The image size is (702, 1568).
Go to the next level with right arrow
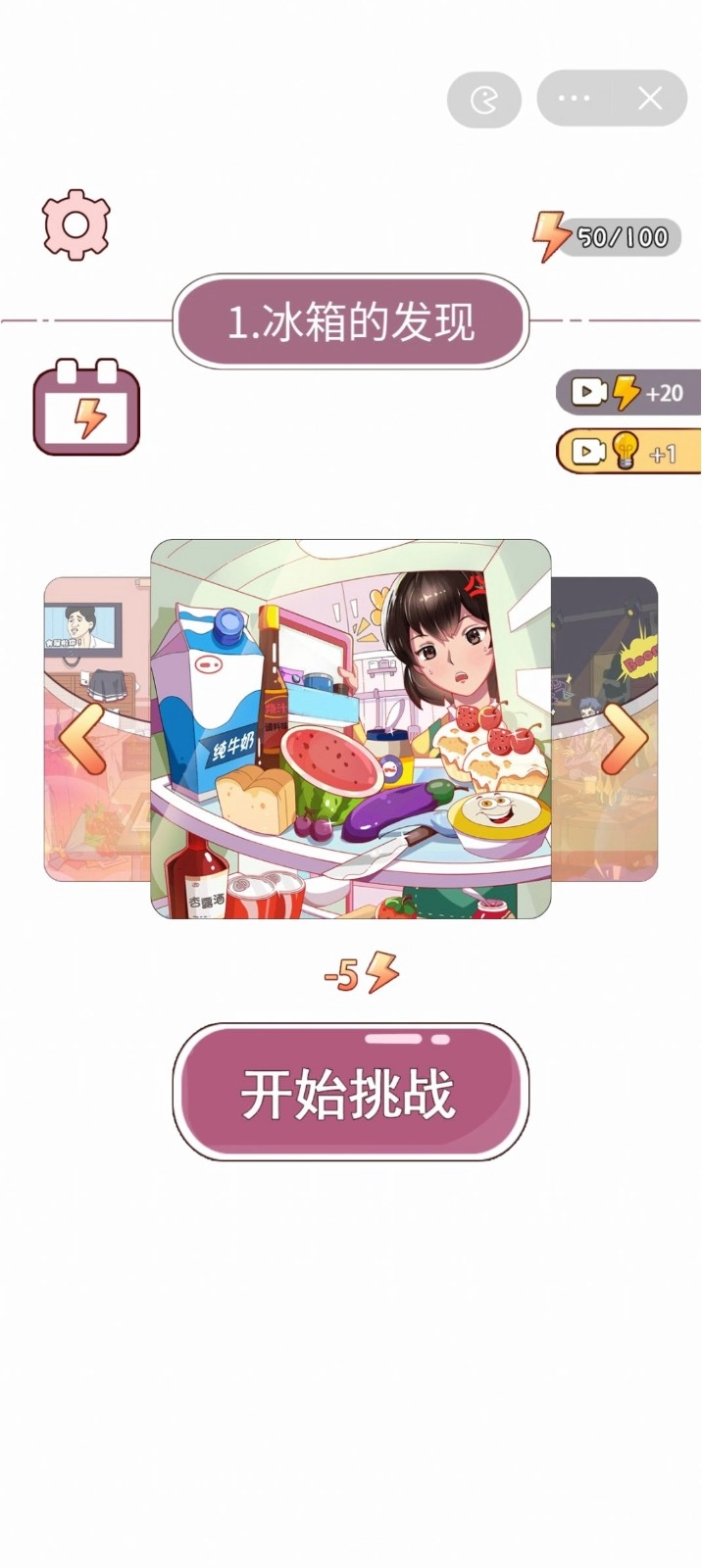(x=625, y=738)
